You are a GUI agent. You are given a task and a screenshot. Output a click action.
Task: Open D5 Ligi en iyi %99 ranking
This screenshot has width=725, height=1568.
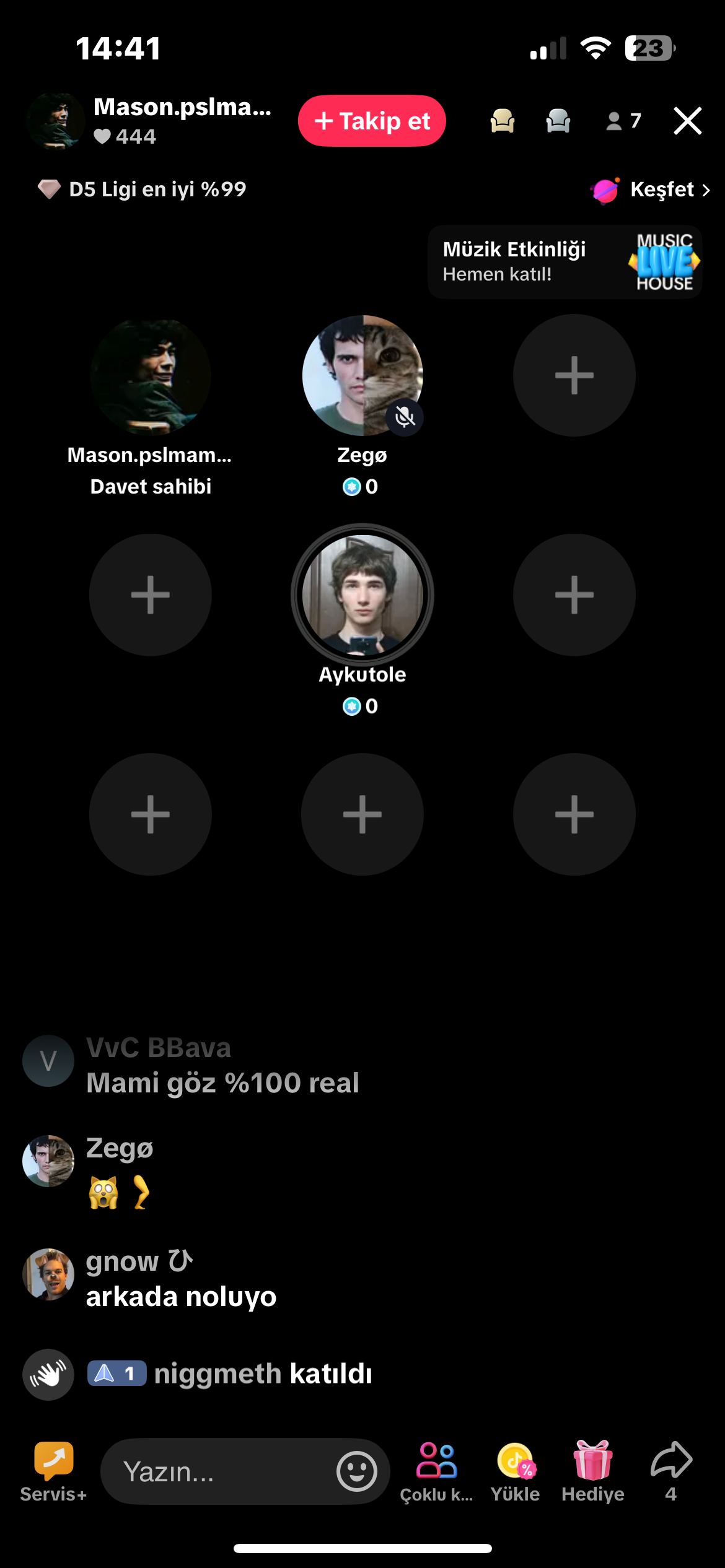click(143, 189)
